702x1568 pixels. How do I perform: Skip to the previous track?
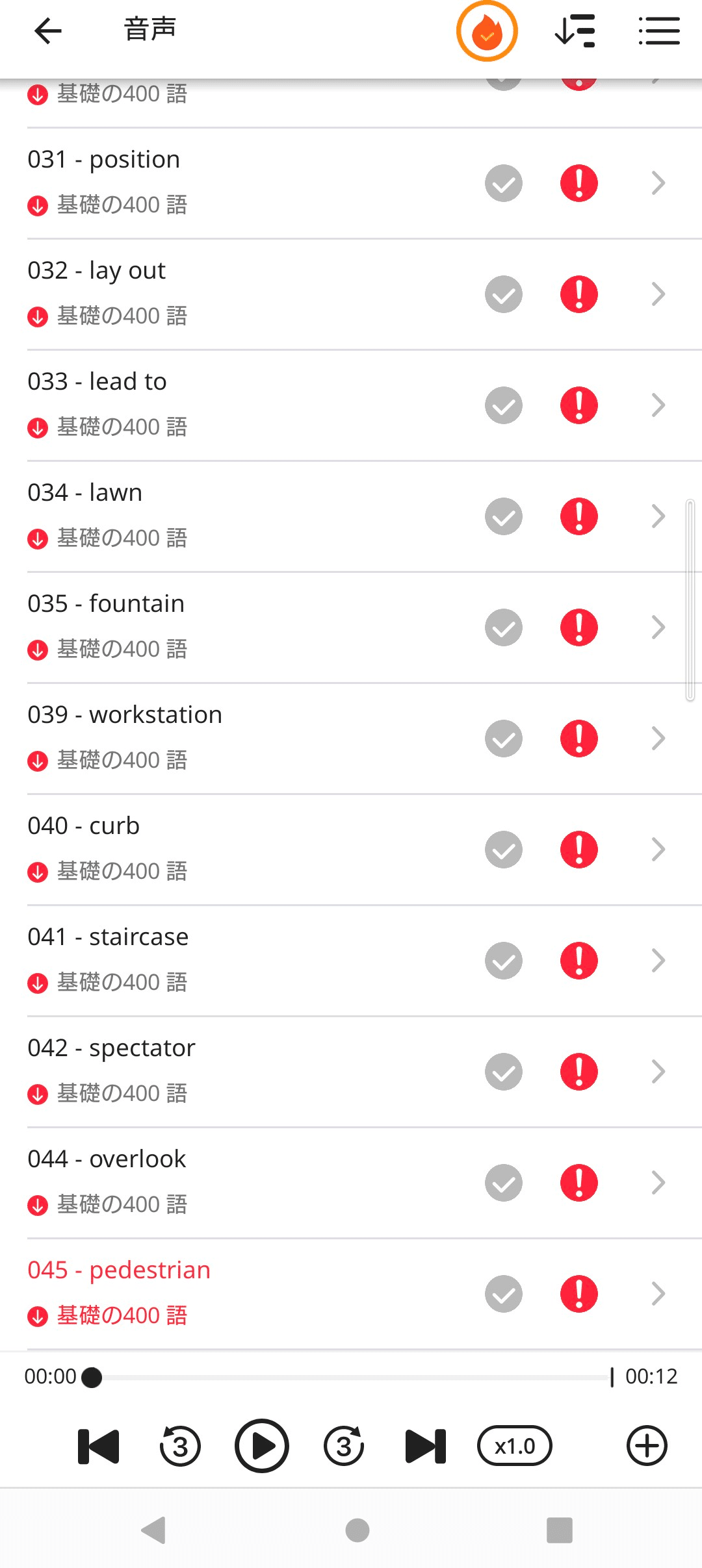99,1447
